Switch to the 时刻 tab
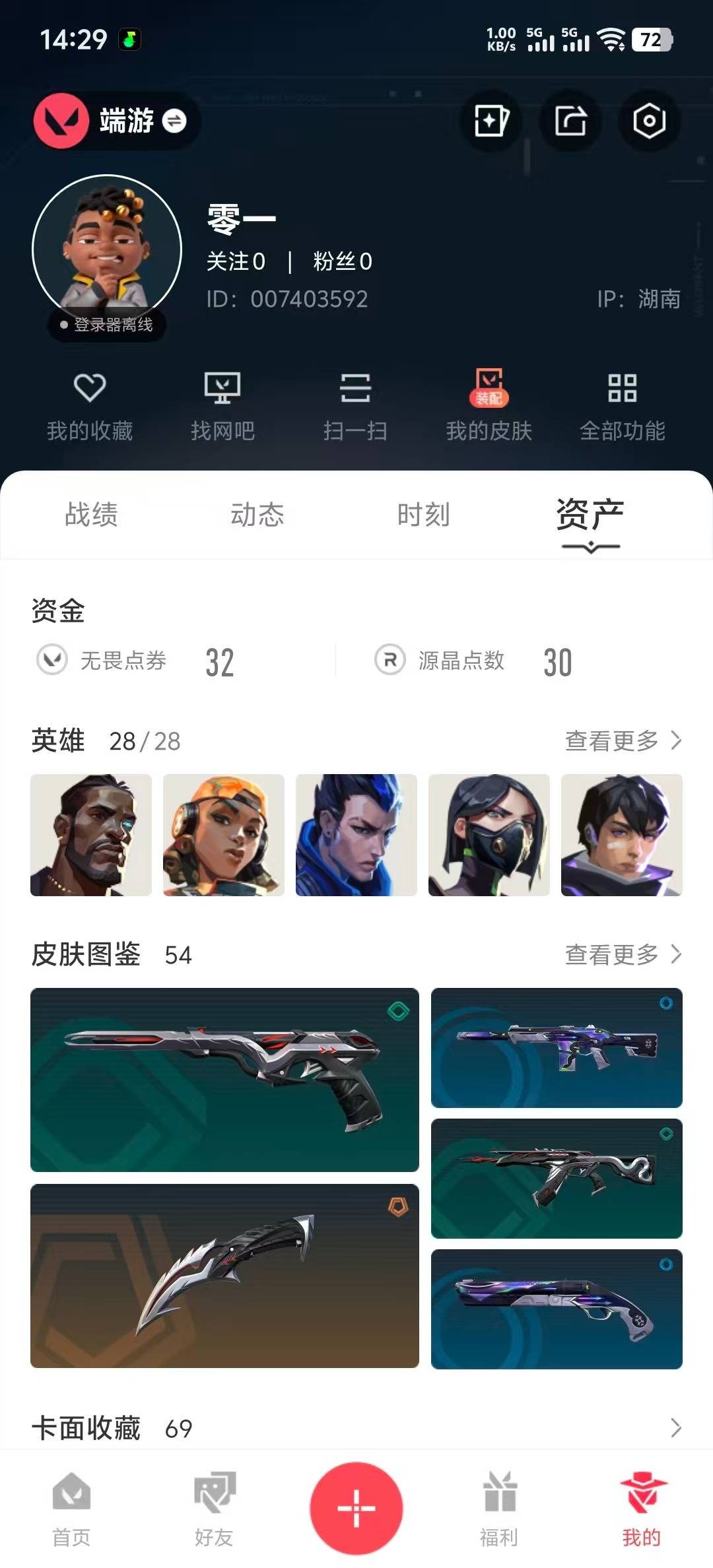Viewport: 713px width, 1568px height. click(x=423, y=514)
